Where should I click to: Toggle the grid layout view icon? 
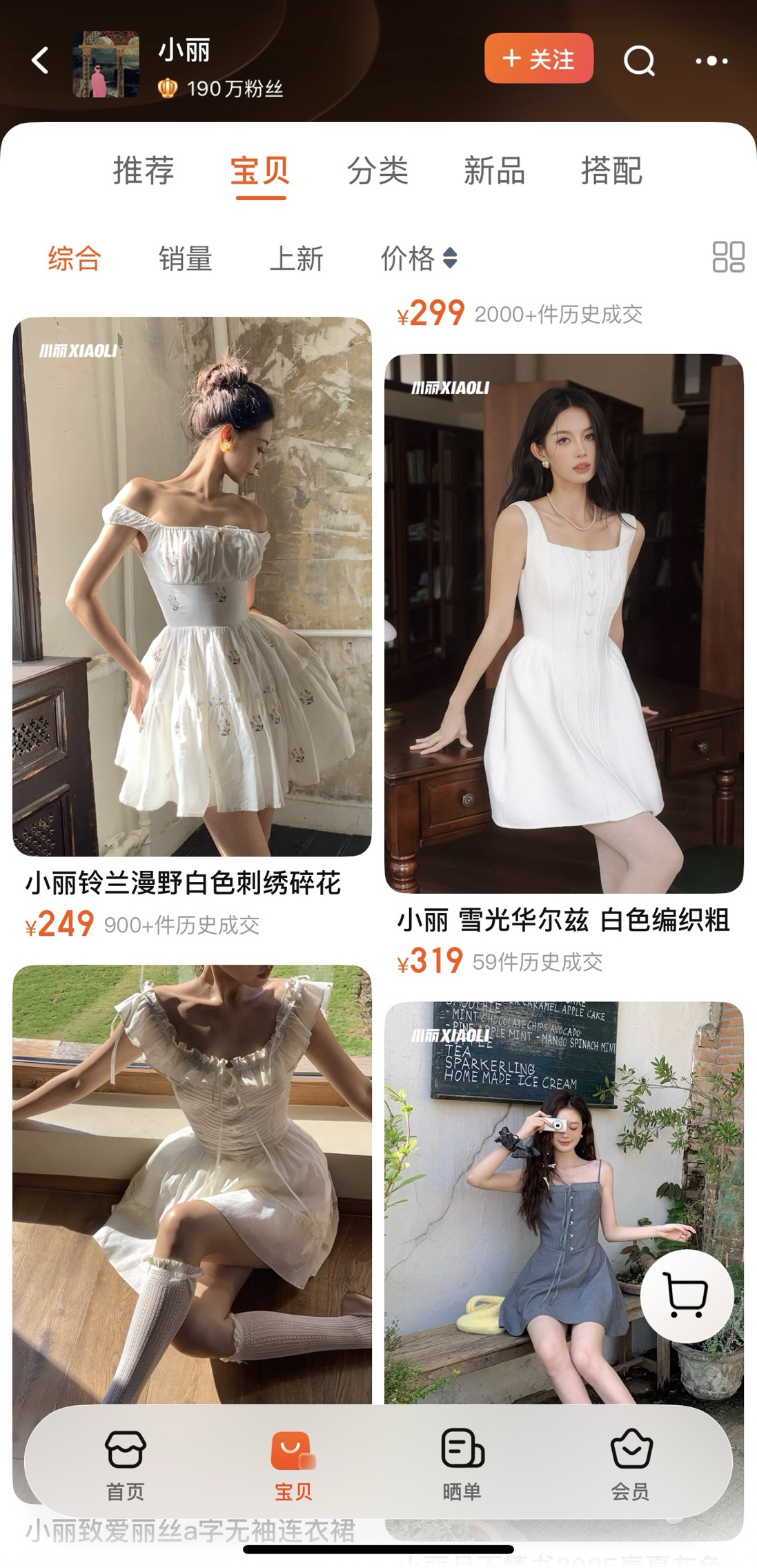[x=727, y=257]
